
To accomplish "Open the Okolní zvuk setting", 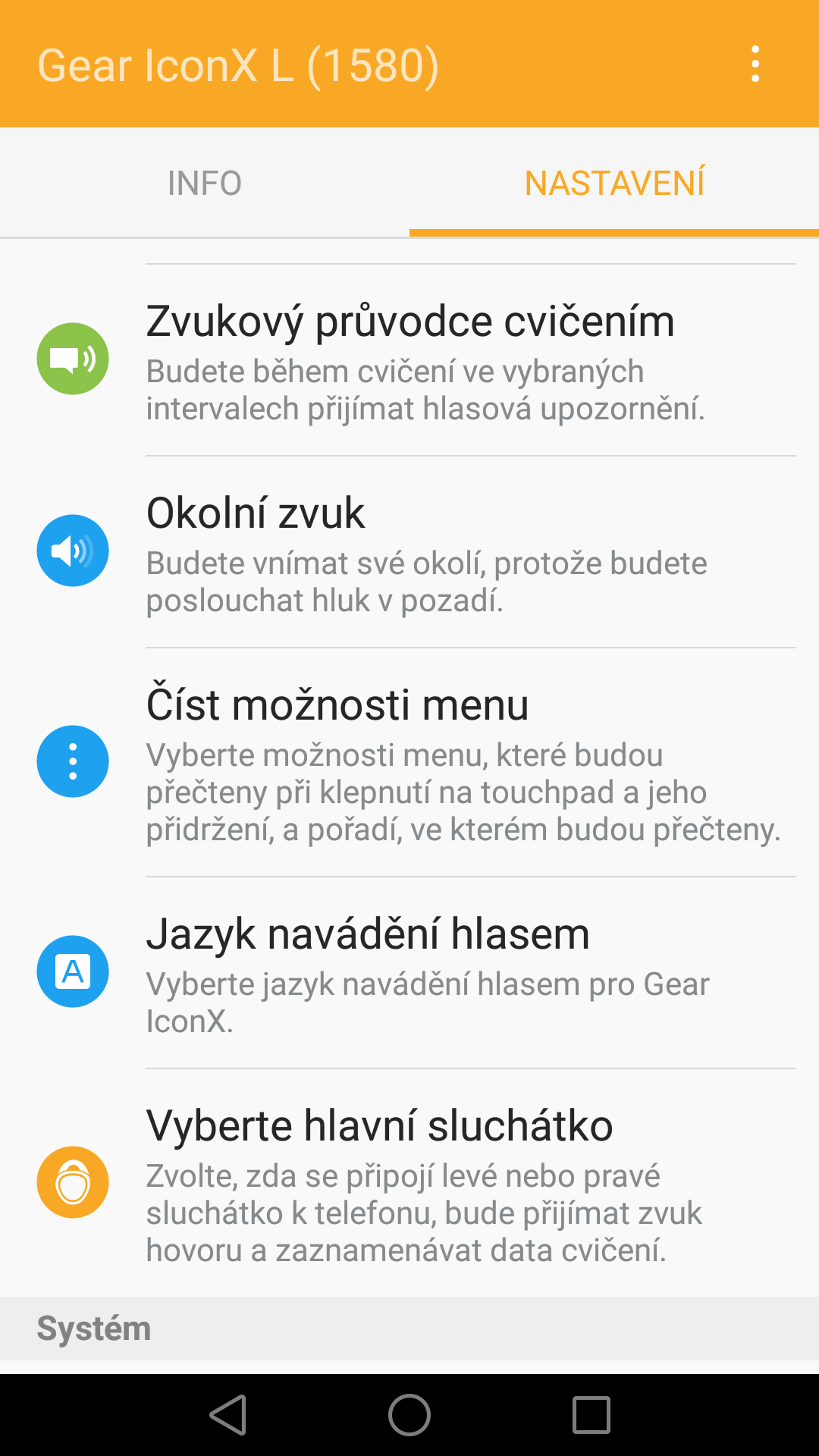I will (x=409, y=552).
